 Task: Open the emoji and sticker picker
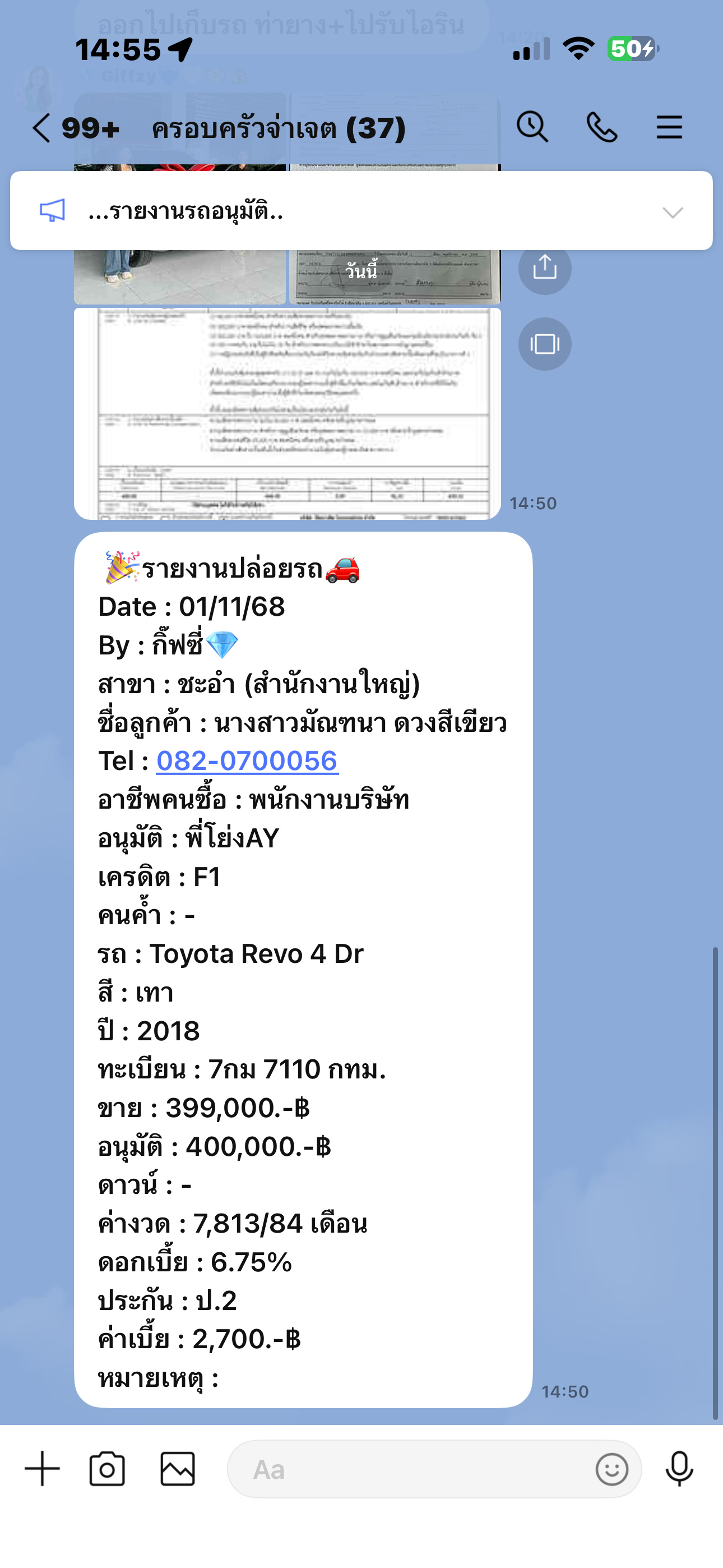click(x=611, y=1469)
